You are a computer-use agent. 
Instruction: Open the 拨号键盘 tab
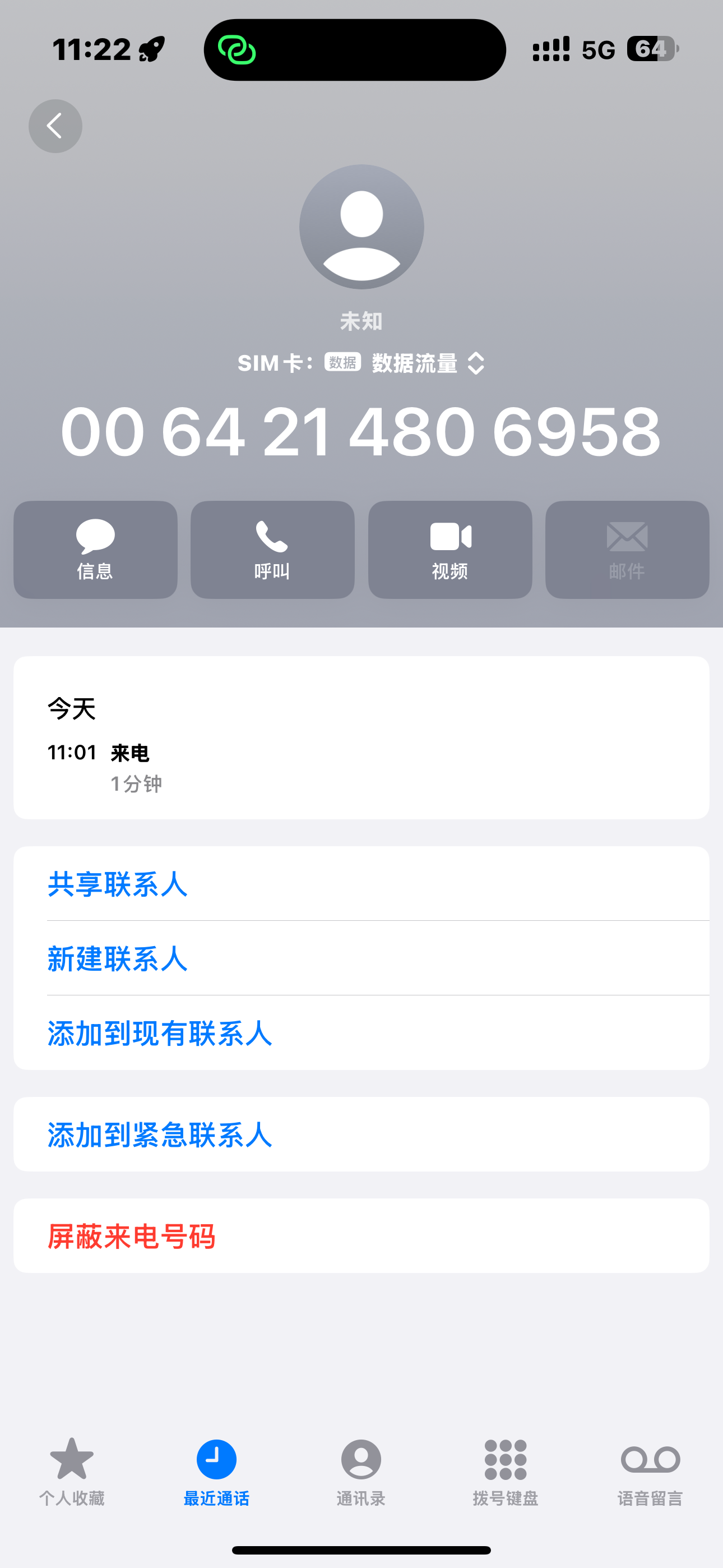tap(505, 1470)
